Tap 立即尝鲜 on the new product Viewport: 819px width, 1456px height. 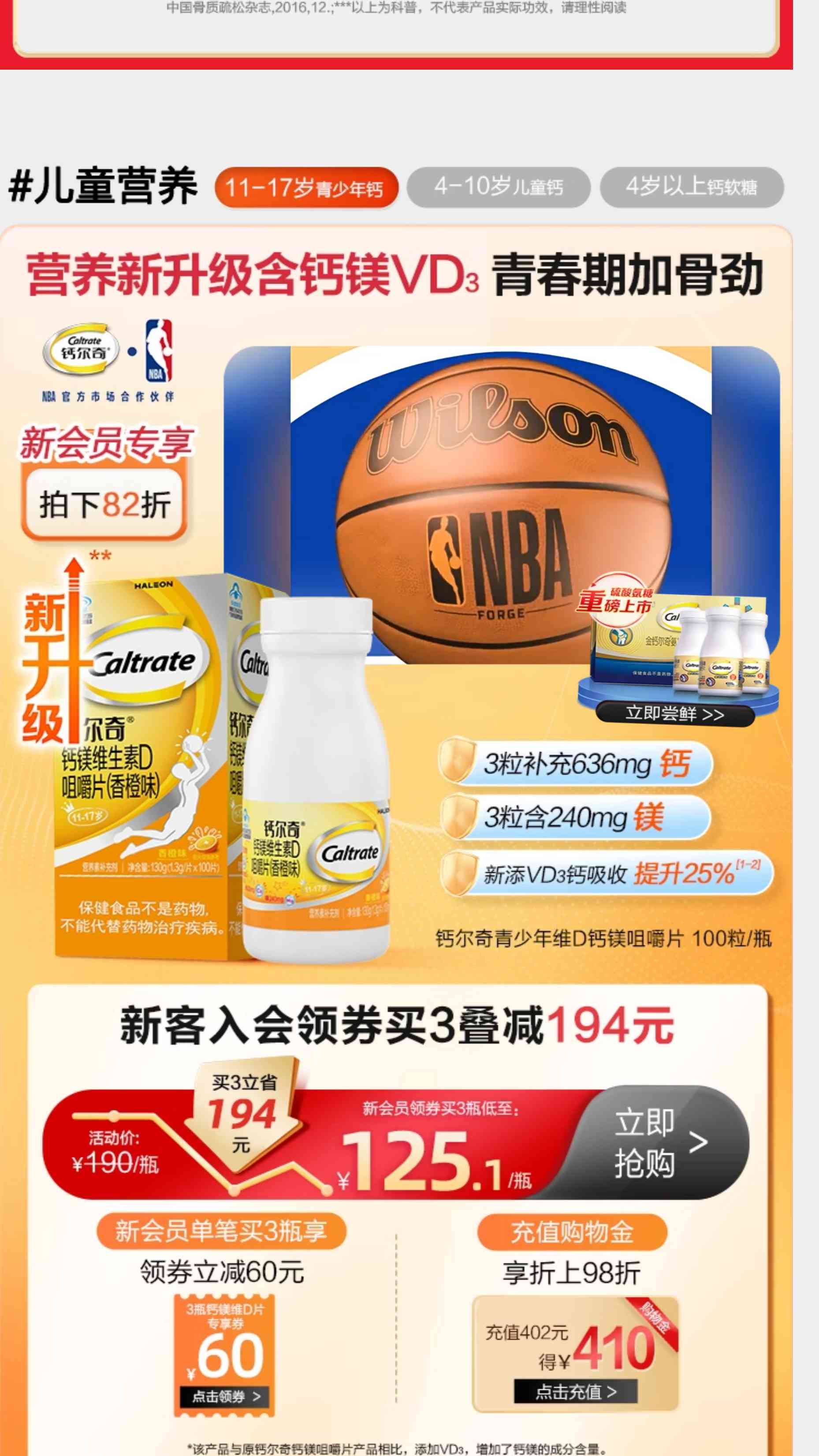pyautogui.click(x=674, y=714)
